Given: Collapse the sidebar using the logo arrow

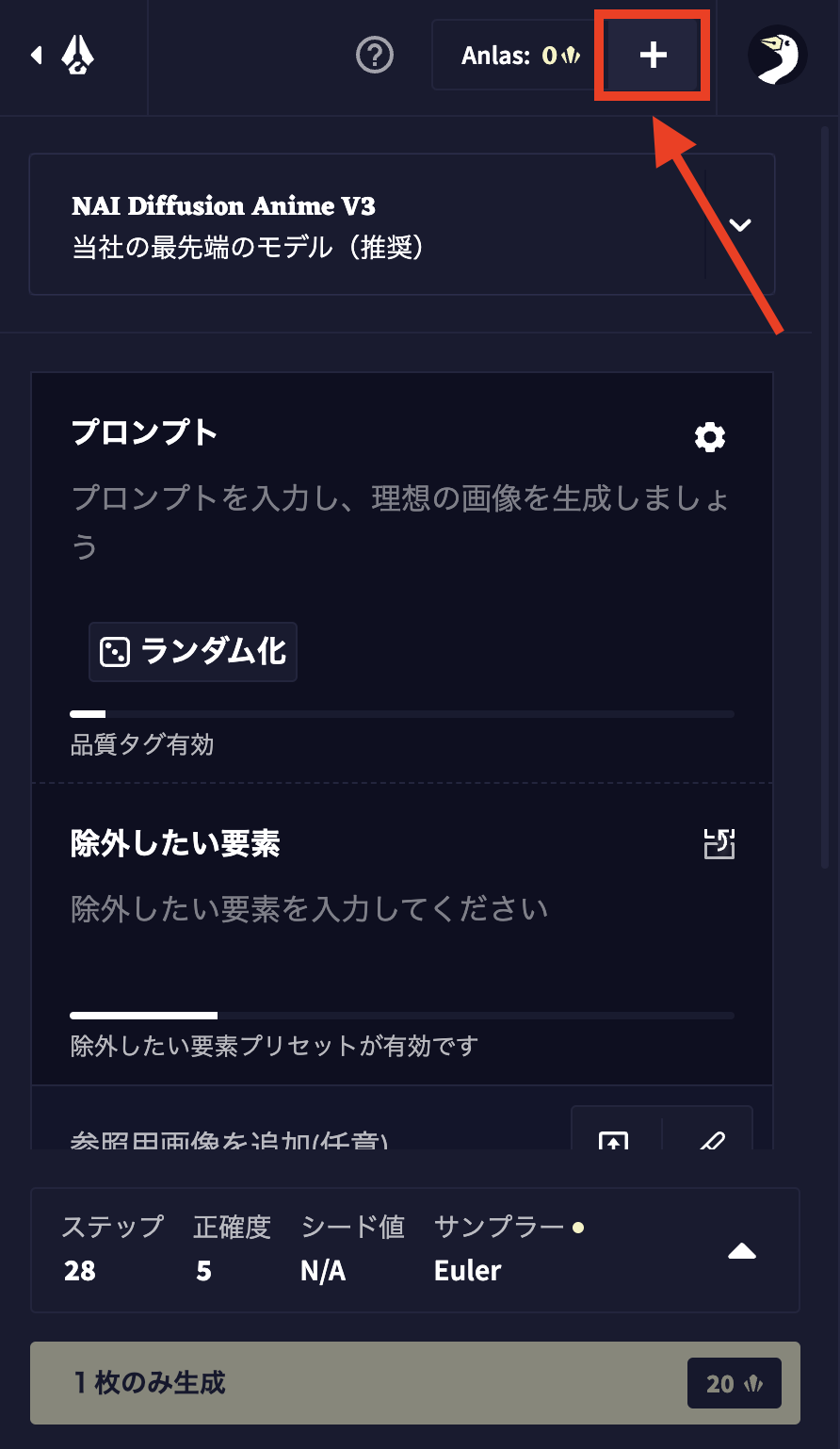Looking at the screenshot, I should 65,56.
